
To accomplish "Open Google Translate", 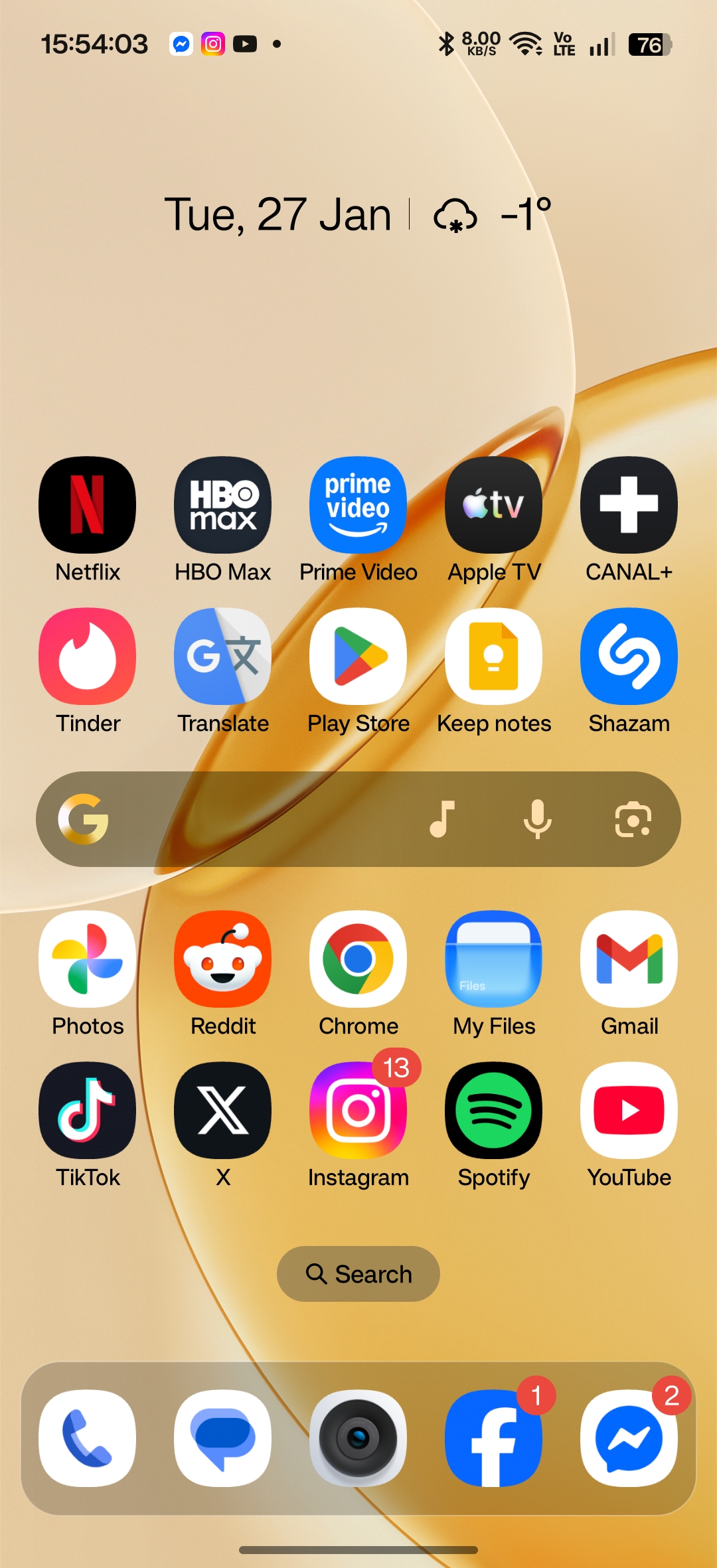I will (x=223, y=657).
